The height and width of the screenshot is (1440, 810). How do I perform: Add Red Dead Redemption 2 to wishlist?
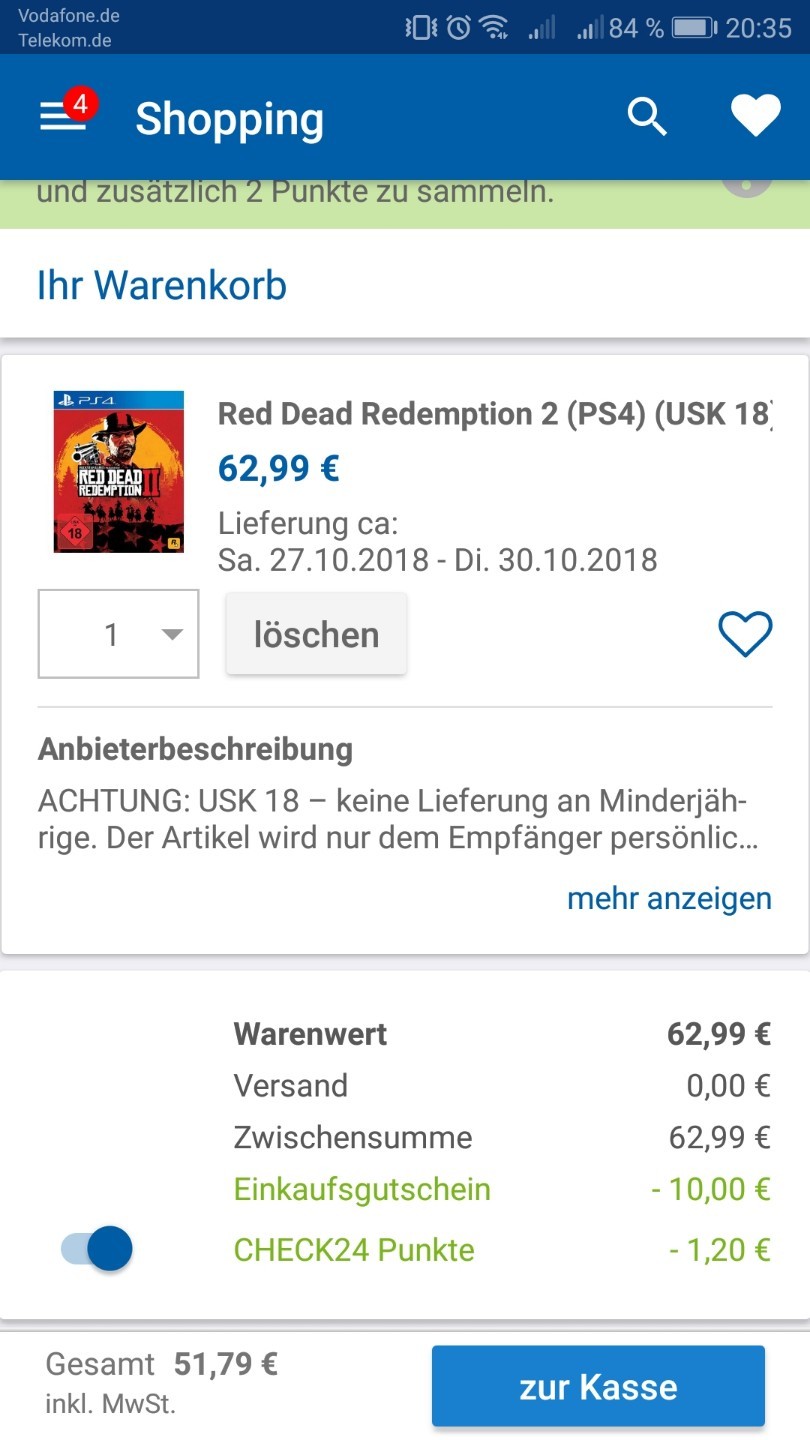click(x=745, y=634)
